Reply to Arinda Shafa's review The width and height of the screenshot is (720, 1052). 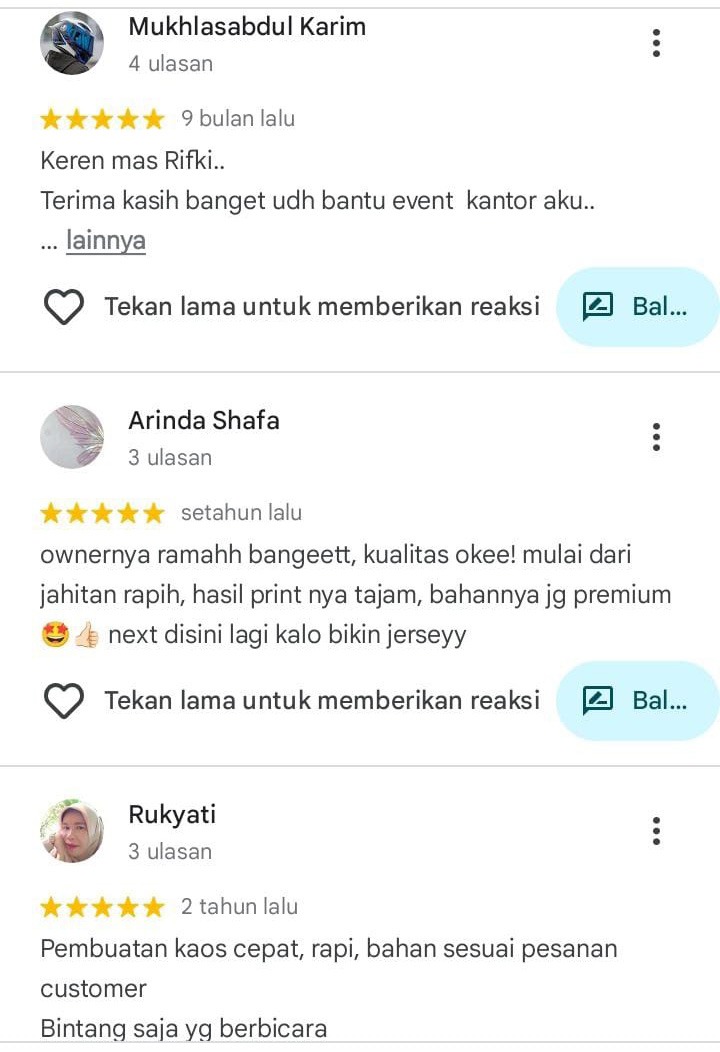(x=637, y=701)
